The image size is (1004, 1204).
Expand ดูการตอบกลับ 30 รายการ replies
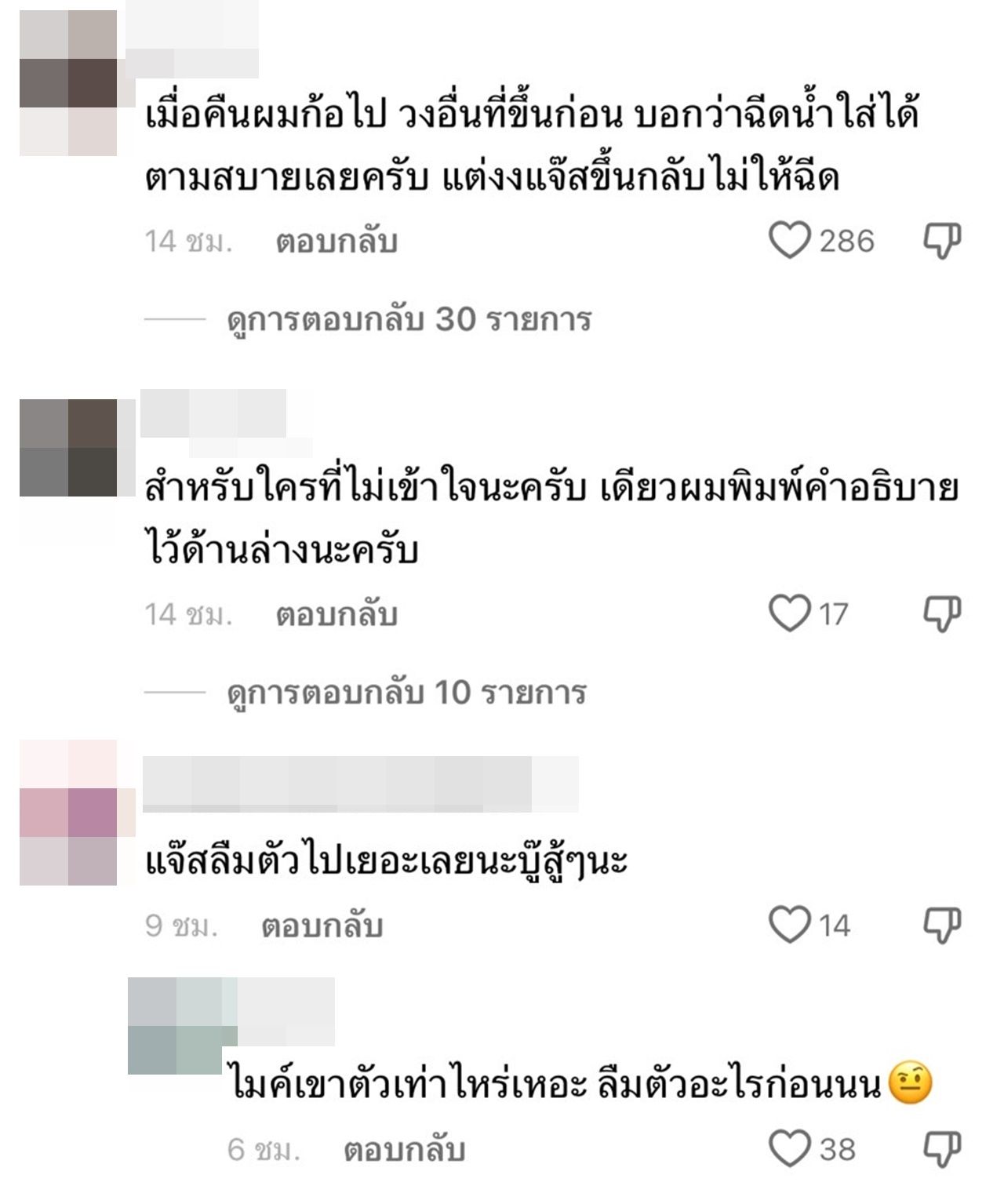[x=409, y=320]
